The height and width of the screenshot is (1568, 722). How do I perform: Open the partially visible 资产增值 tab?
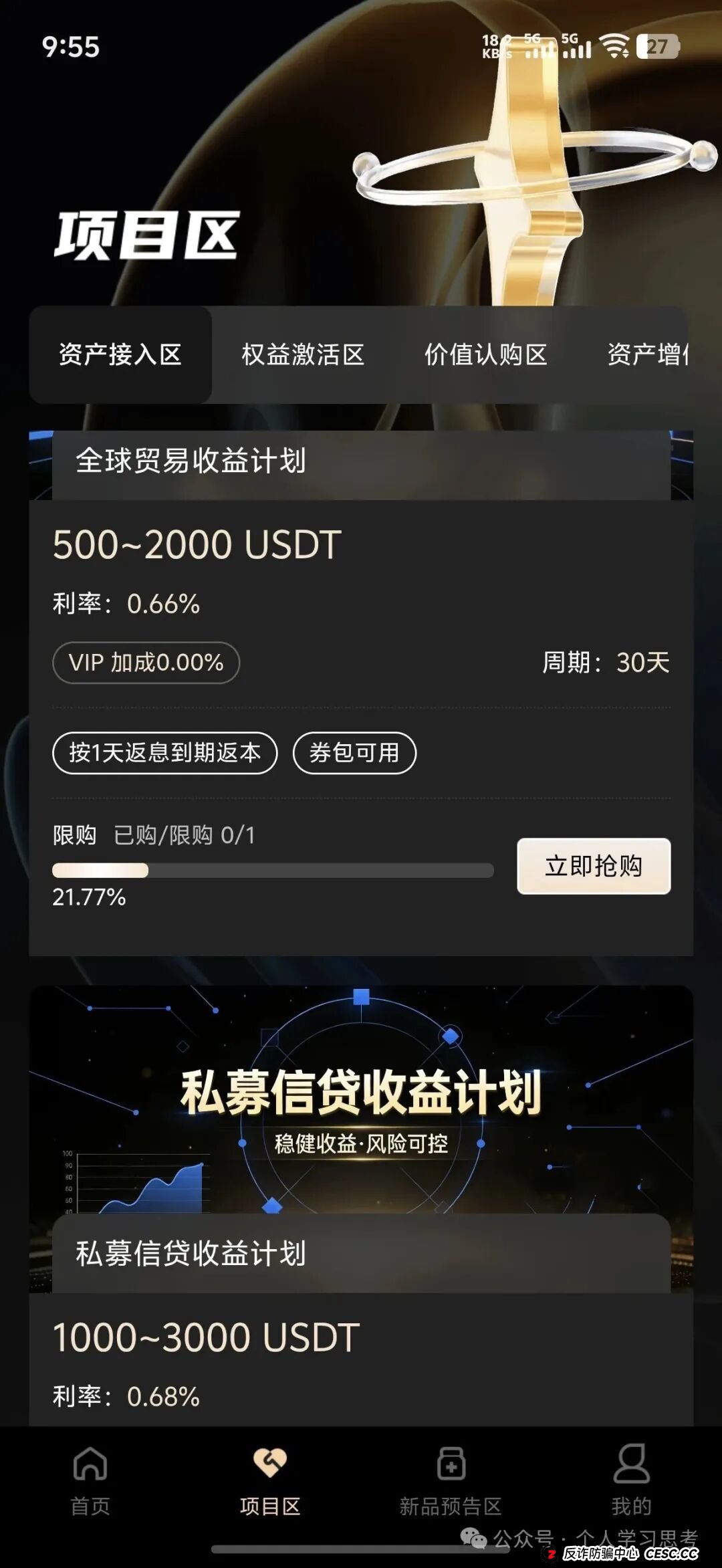point(647,354)
